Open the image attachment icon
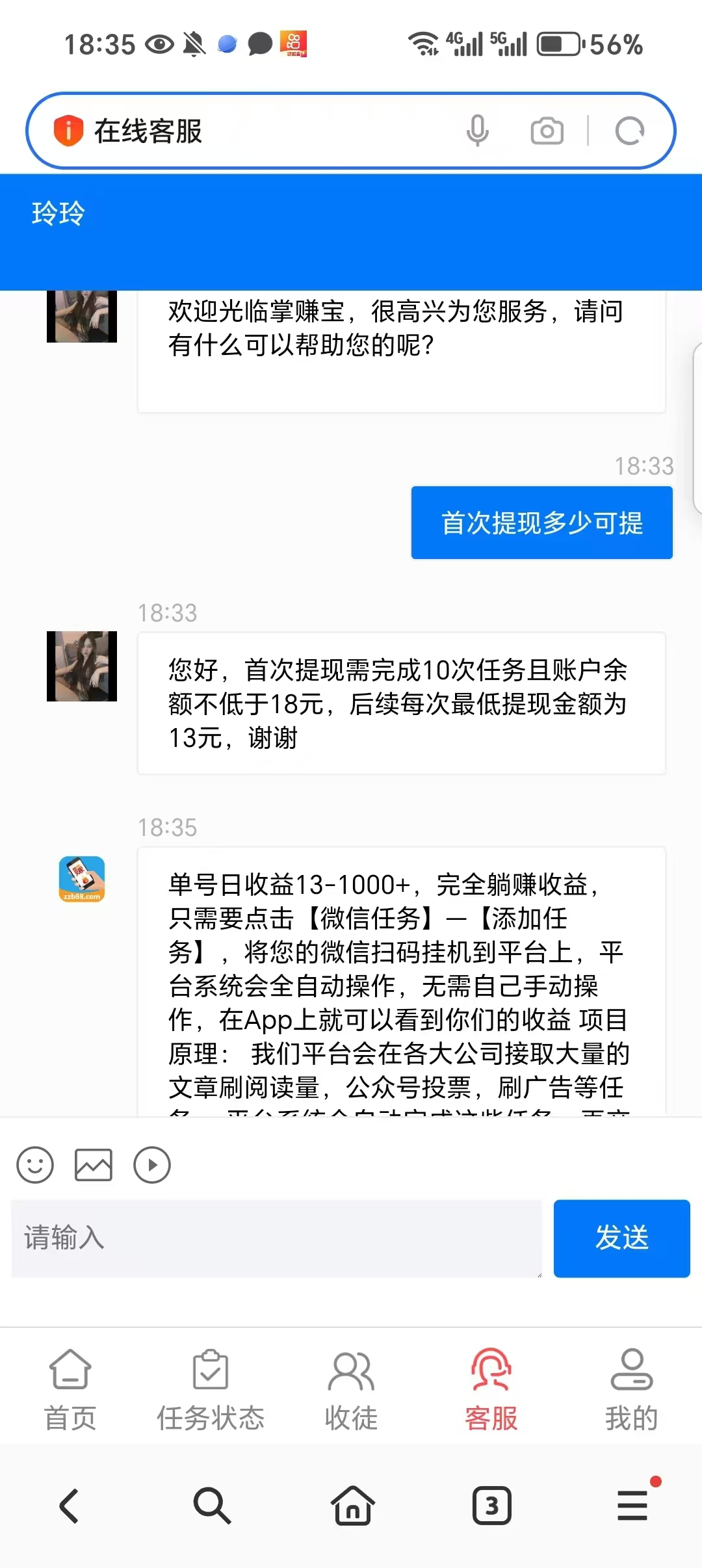The height and width of the screenshot is (1568, 702). point(93,1164)
